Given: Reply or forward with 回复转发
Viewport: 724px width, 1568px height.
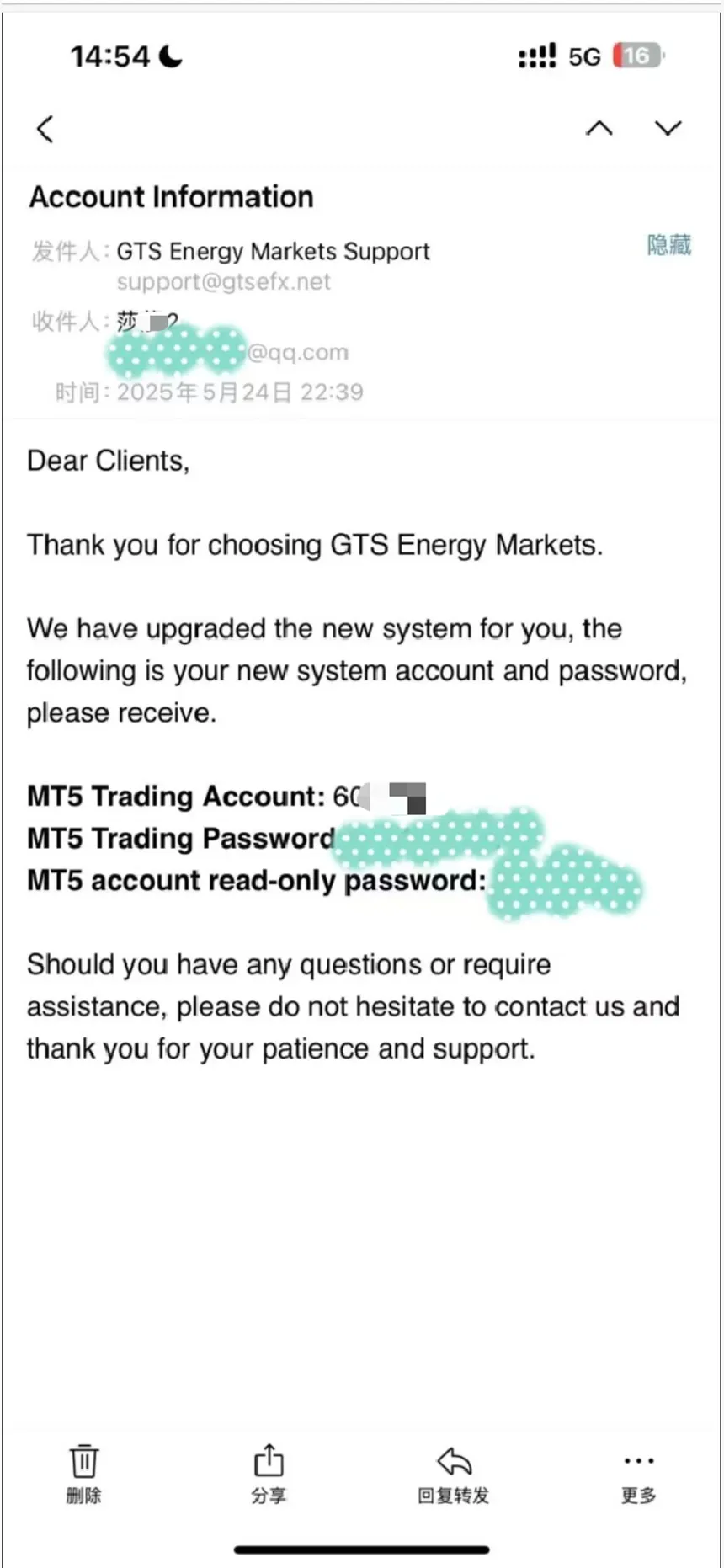Looking at the screenshot, I should 454,1475.
